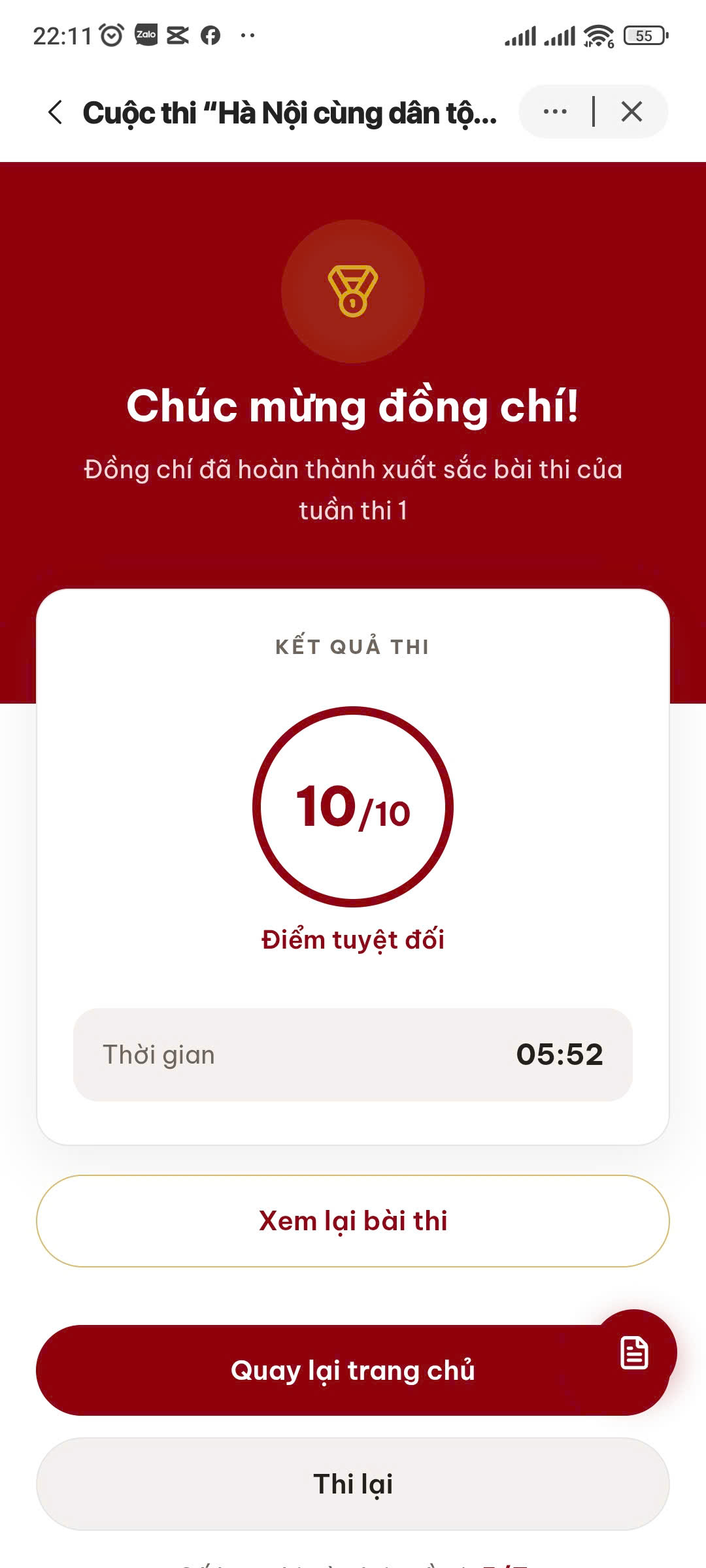This screenshot has width=706, height=1568.
Task: Open the three-dot options menu
Action: tap(556, 112)
